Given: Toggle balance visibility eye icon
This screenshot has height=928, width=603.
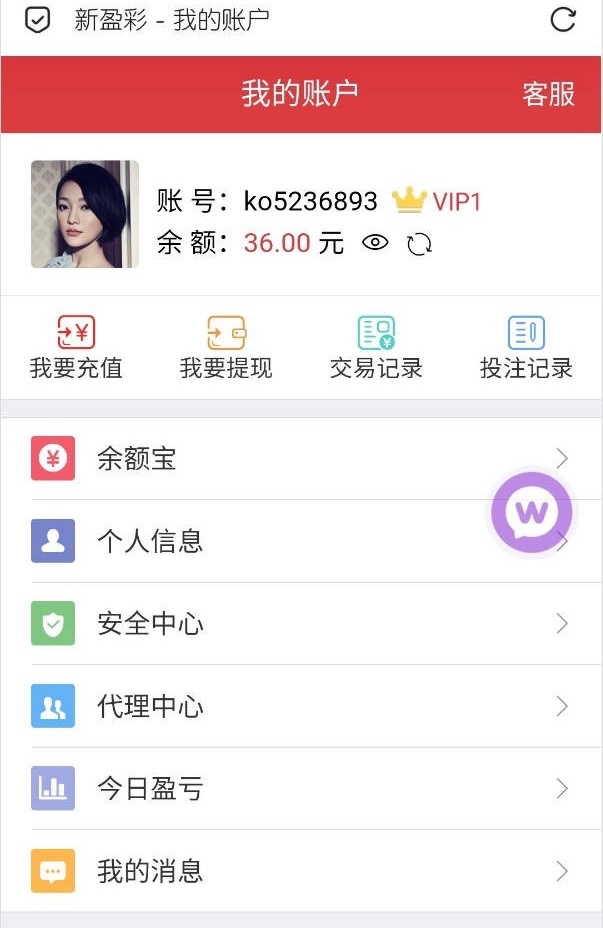Looking at the screenshot, I should (x=375, y=242).
